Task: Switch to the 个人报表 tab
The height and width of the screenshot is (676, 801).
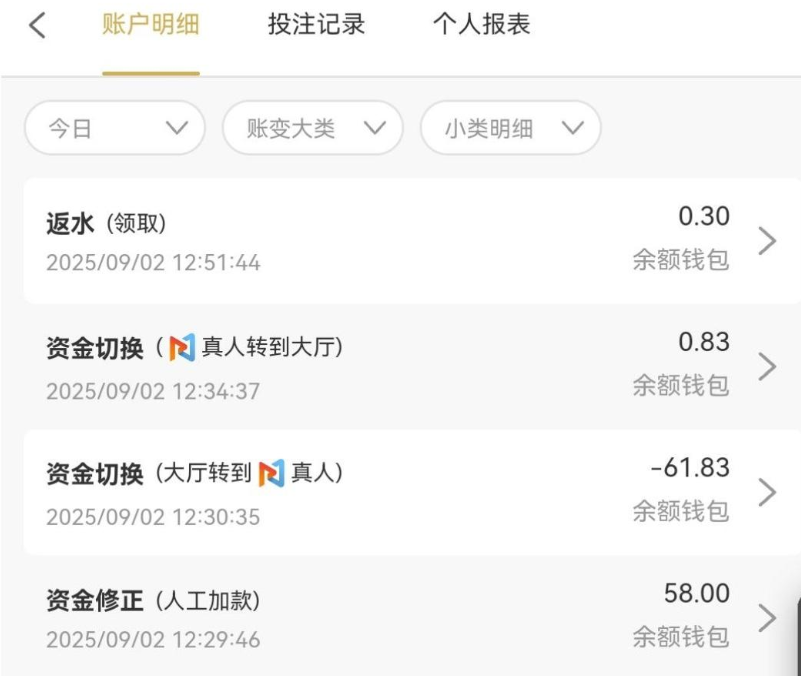Action: click(x=480, y=26)
